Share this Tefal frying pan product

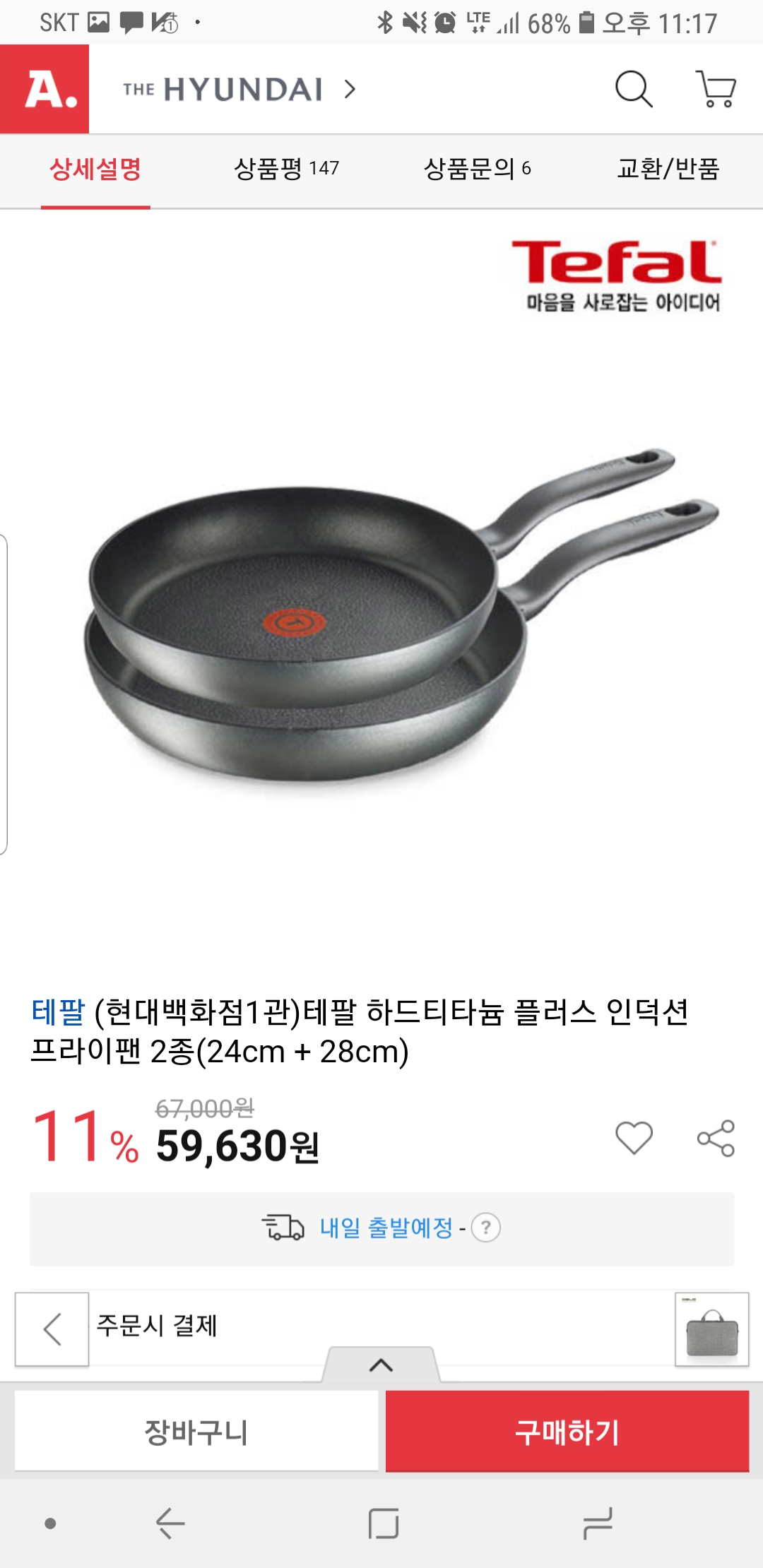pos(716,1138)
